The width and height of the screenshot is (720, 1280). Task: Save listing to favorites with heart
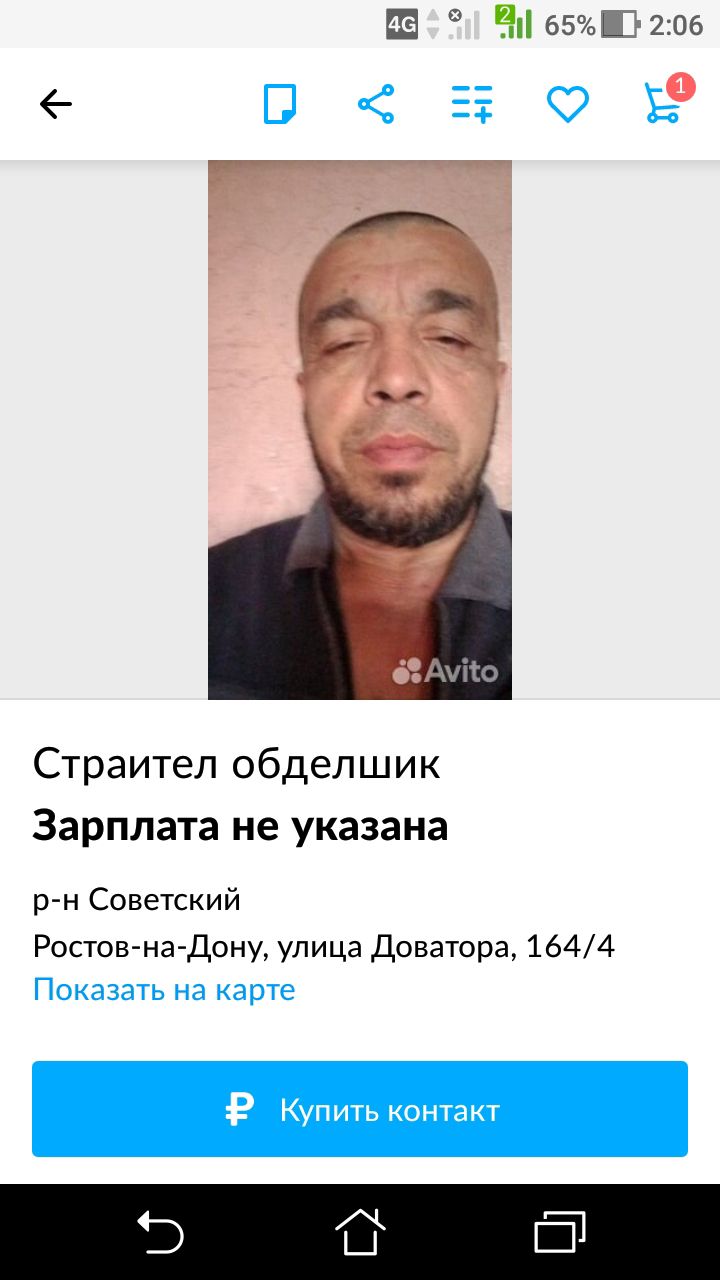click(x=567, y=104)
